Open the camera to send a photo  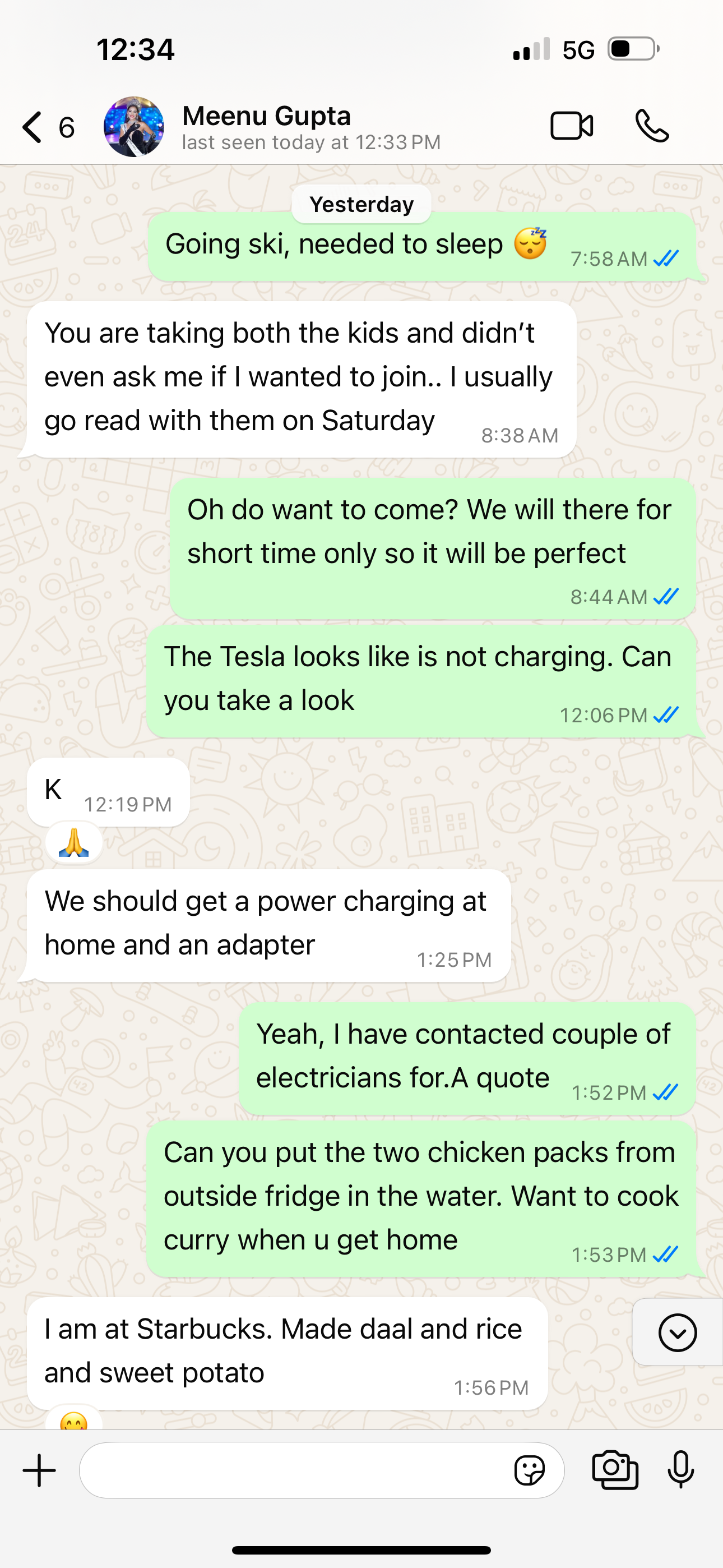[x=615, y=1470]
